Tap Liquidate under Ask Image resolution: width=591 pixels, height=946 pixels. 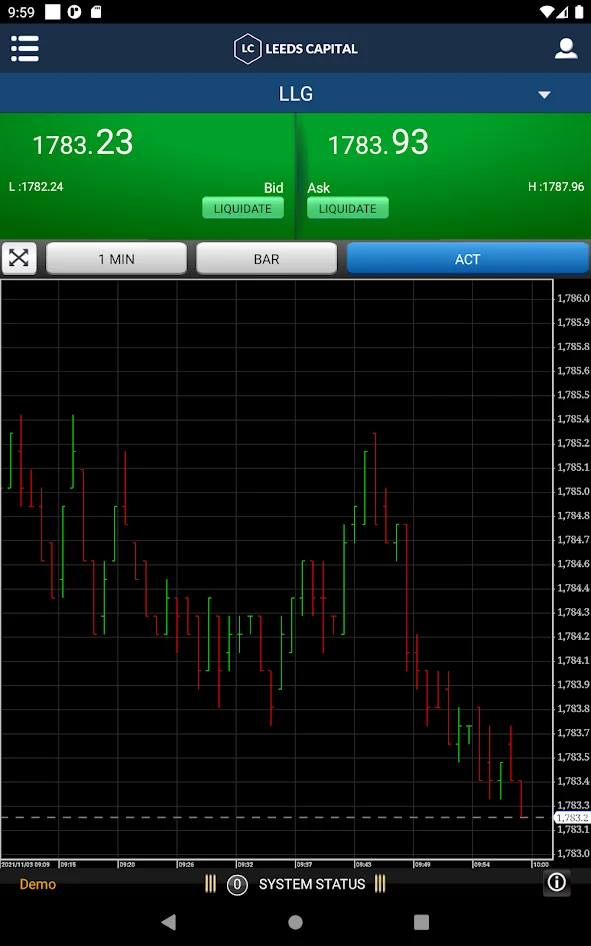point(347,208)
